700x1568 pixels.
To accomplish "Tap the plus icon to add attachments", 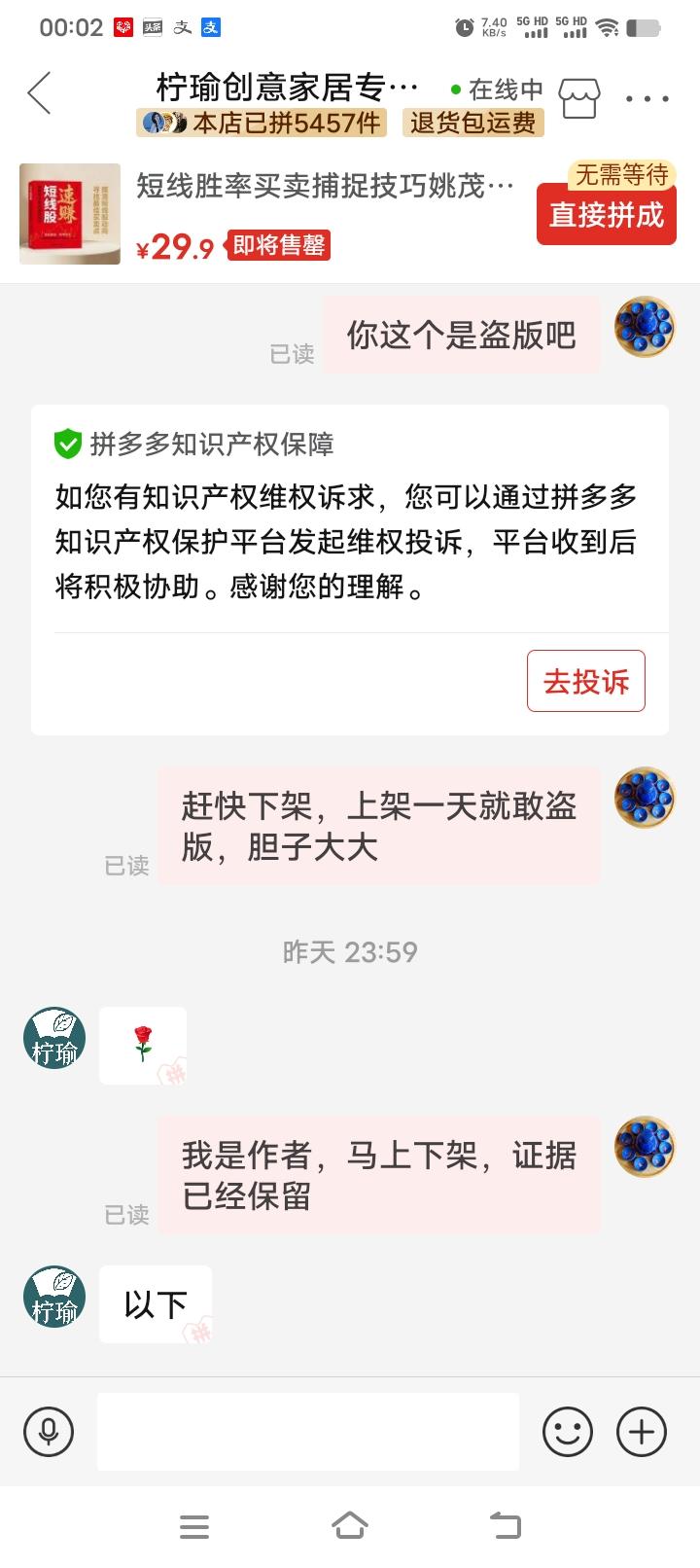I will [641, 1431].
